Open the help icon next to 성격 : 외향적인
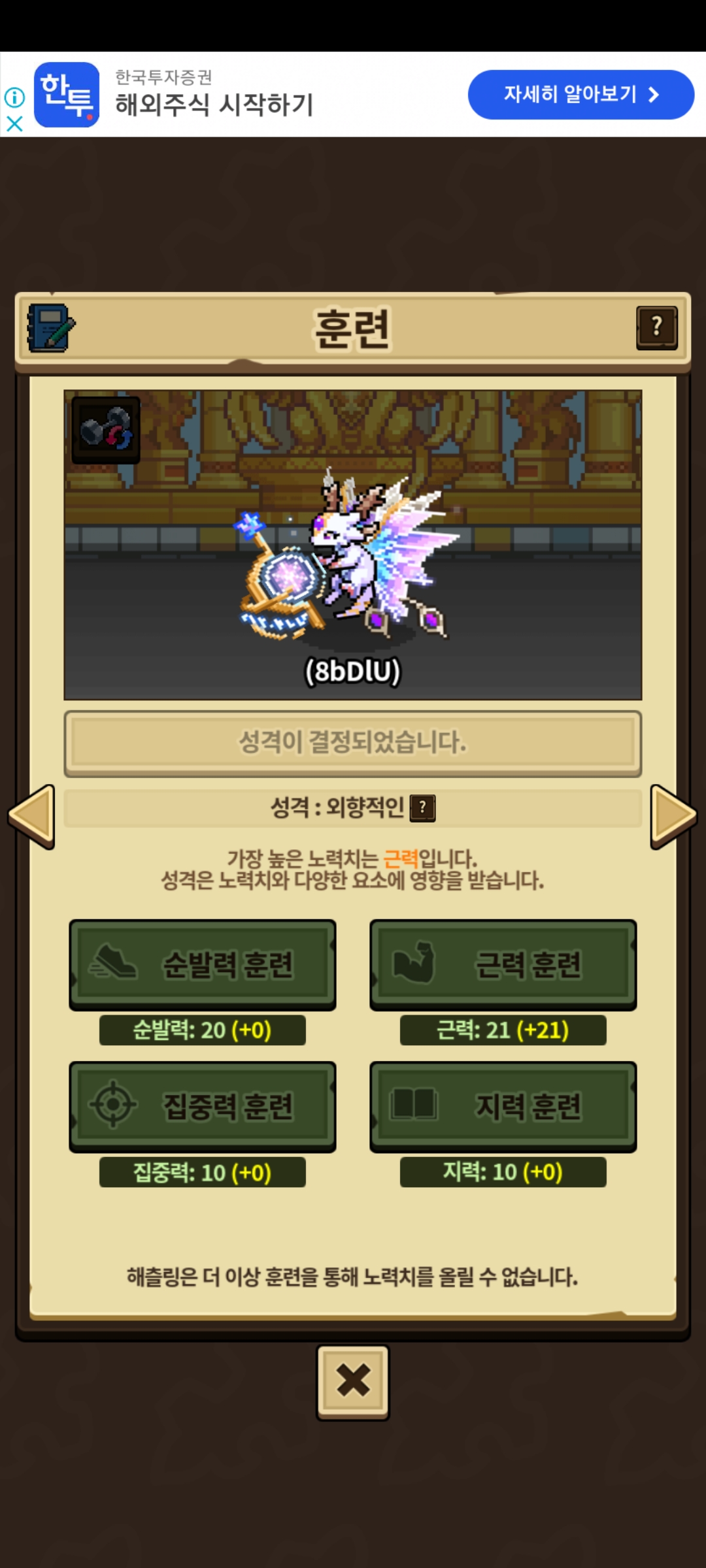The image size is (706, 1568). pos(422,808)
